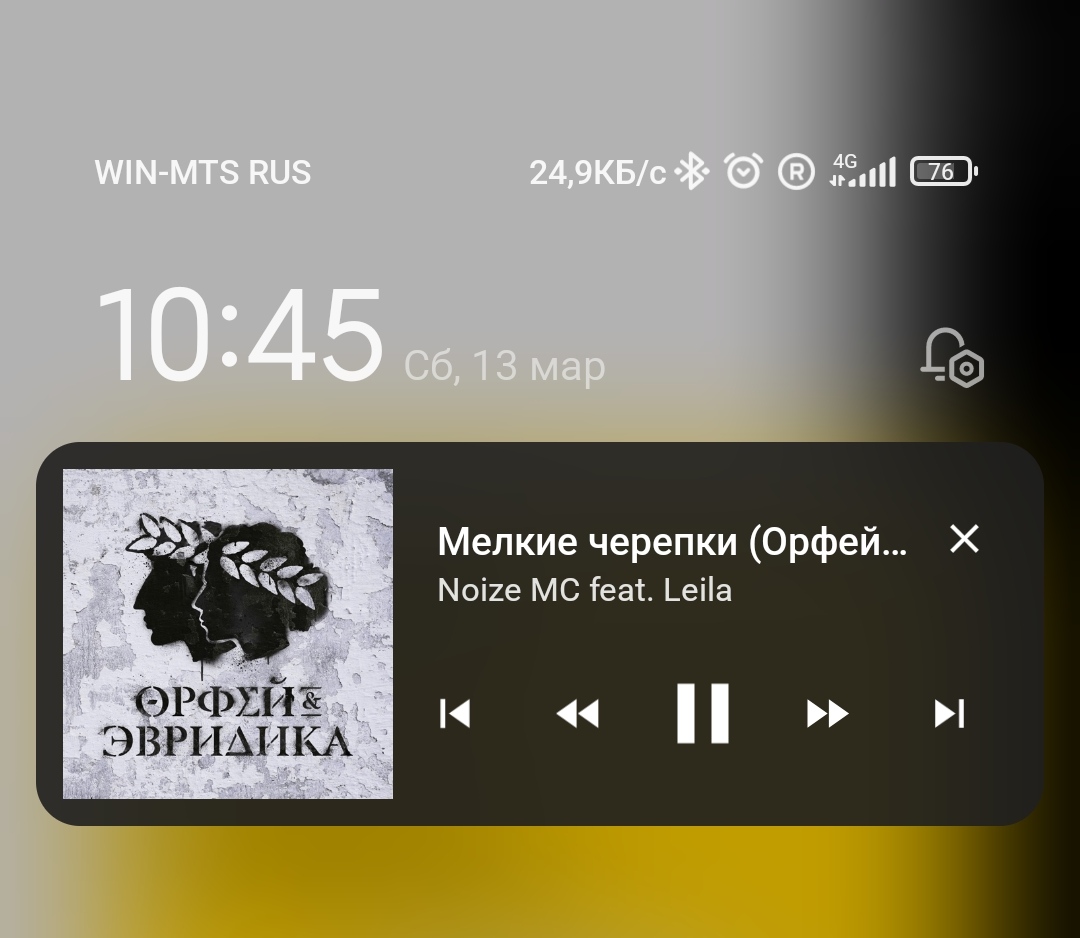Open the Орфей & Эвридика album cover
The width and height of the screenshot is (1080, 938).
[x=228, y=634]
